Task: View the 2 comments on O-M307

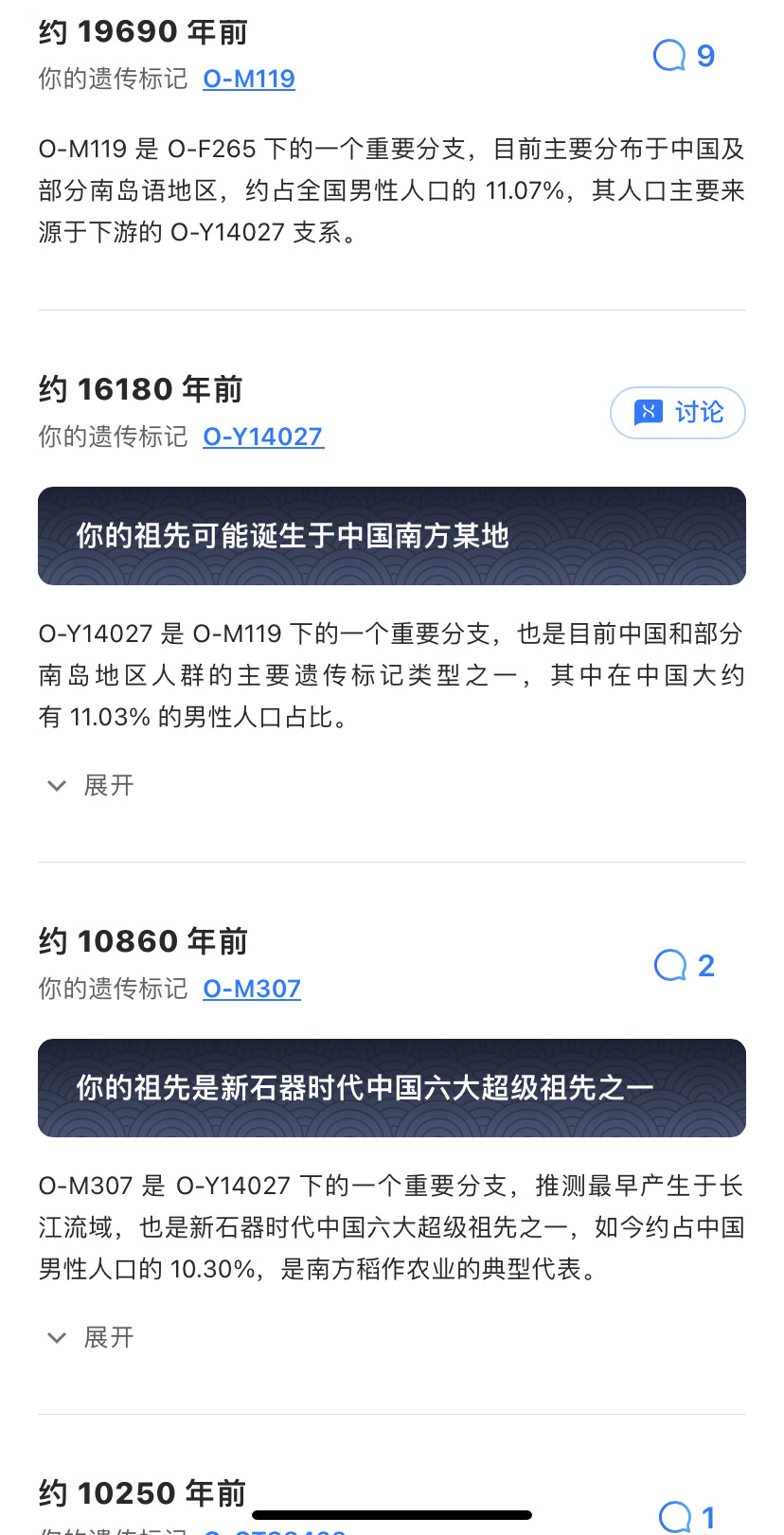Action: click(x=684, y=966)
